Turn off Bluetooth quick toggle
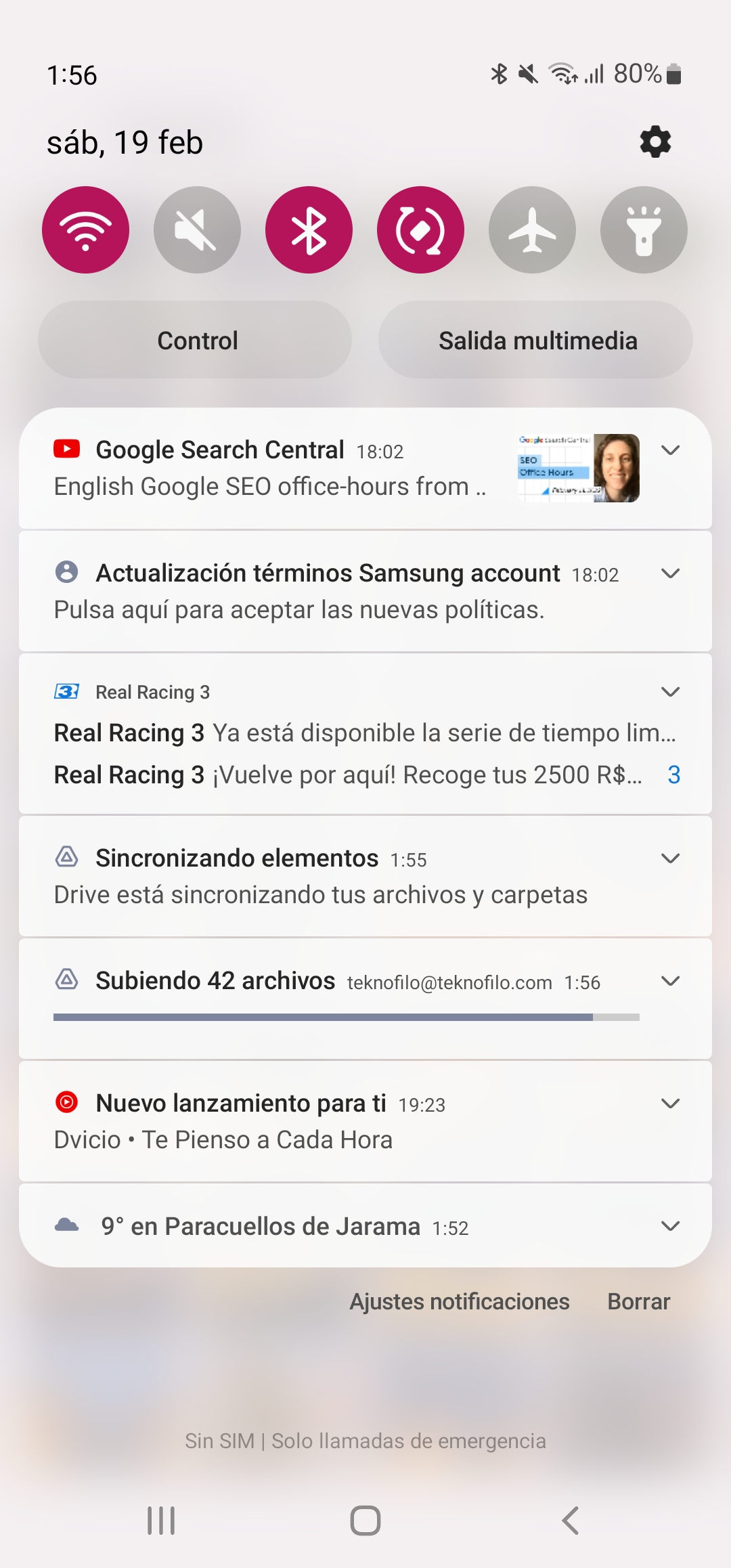731x1568 pixels. pos(309,230)
